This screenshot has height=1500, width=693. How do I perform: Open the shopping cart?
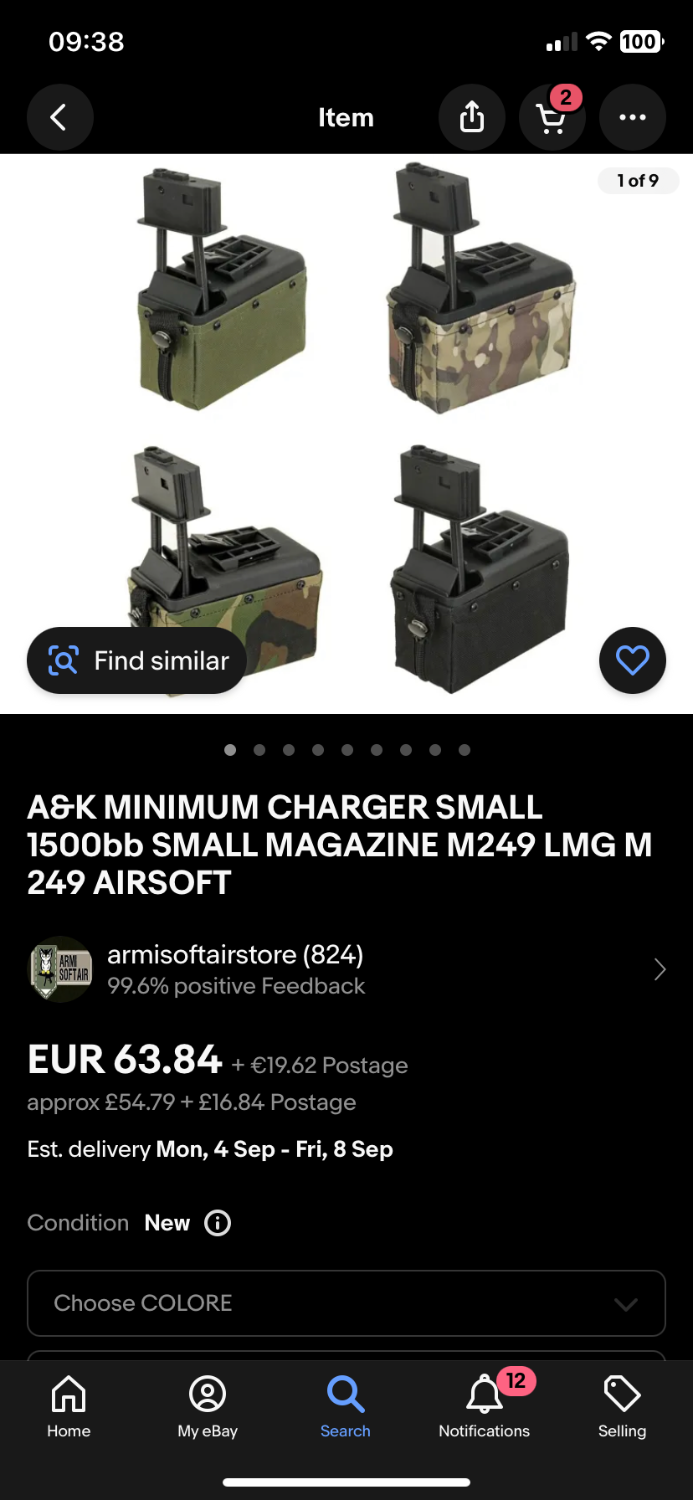tap(551, 118)
